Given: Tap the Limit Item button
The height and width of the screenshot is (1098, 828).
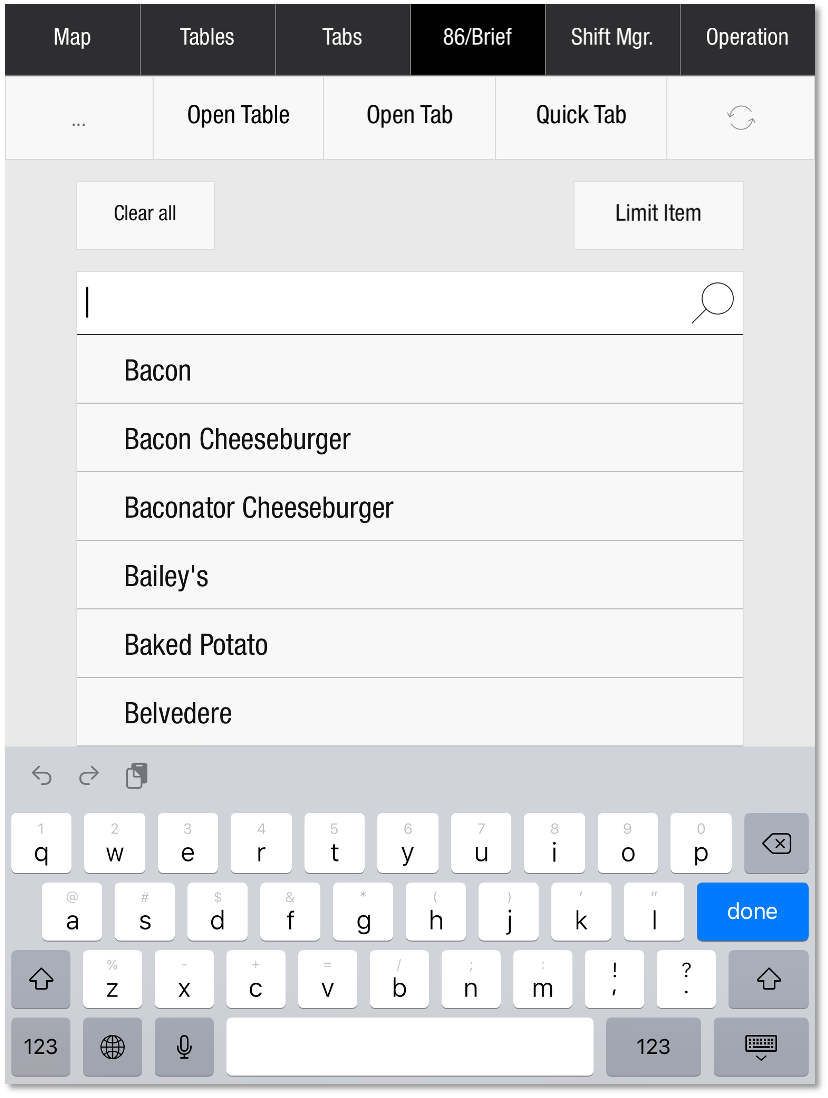Looking at the screenshot, I should 658,214.
